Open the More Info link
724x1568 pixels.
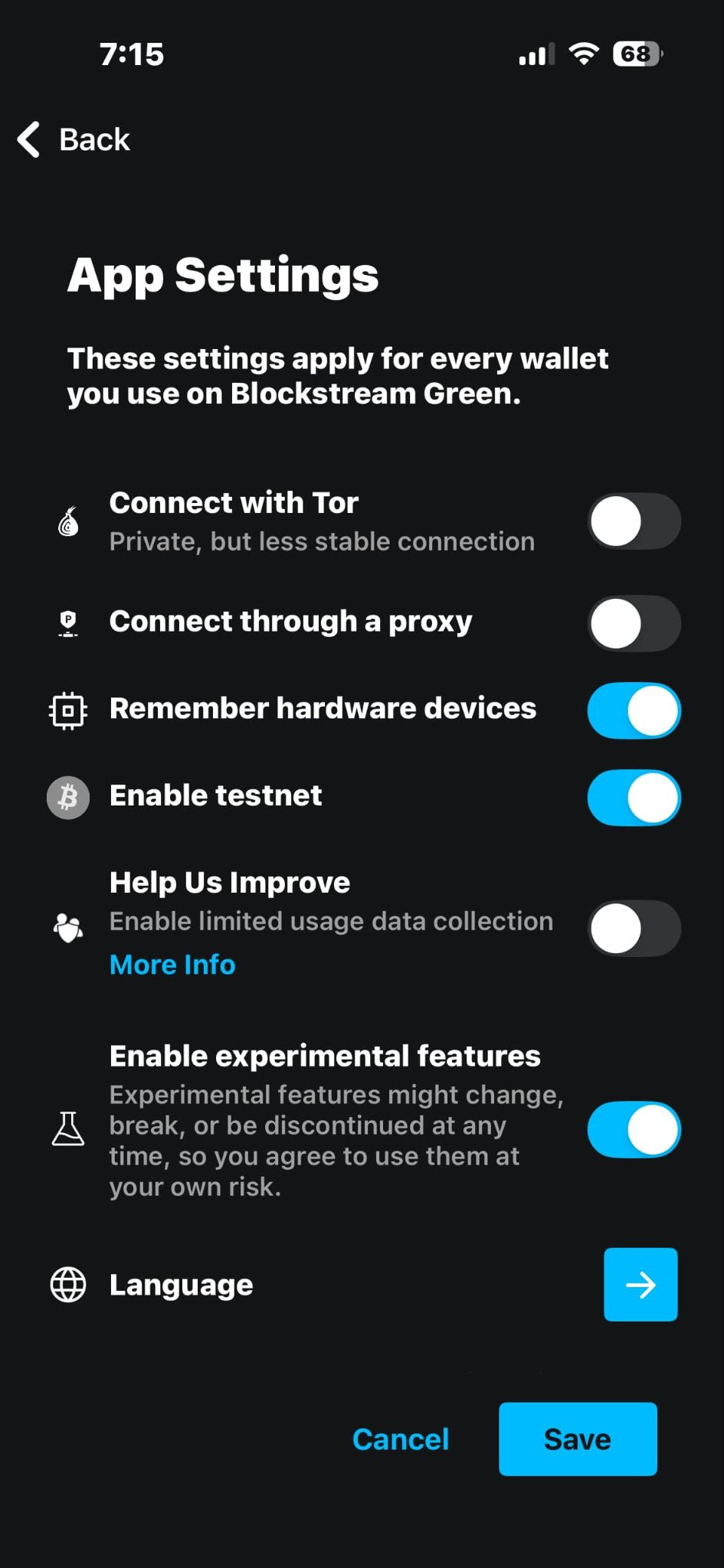(172, 965)
